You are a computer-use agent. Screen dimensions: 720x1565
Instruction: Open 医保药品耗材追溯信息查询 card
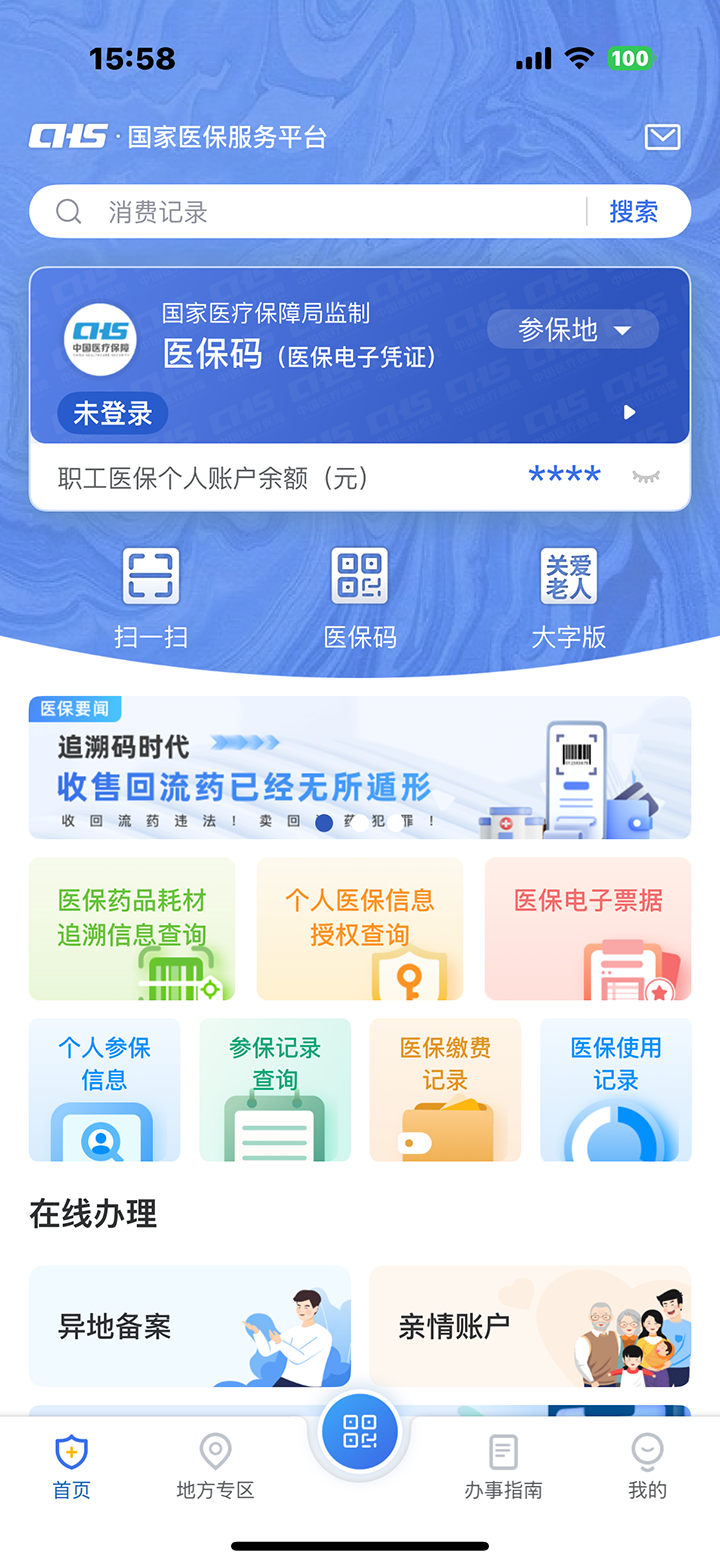click(132, 928)
